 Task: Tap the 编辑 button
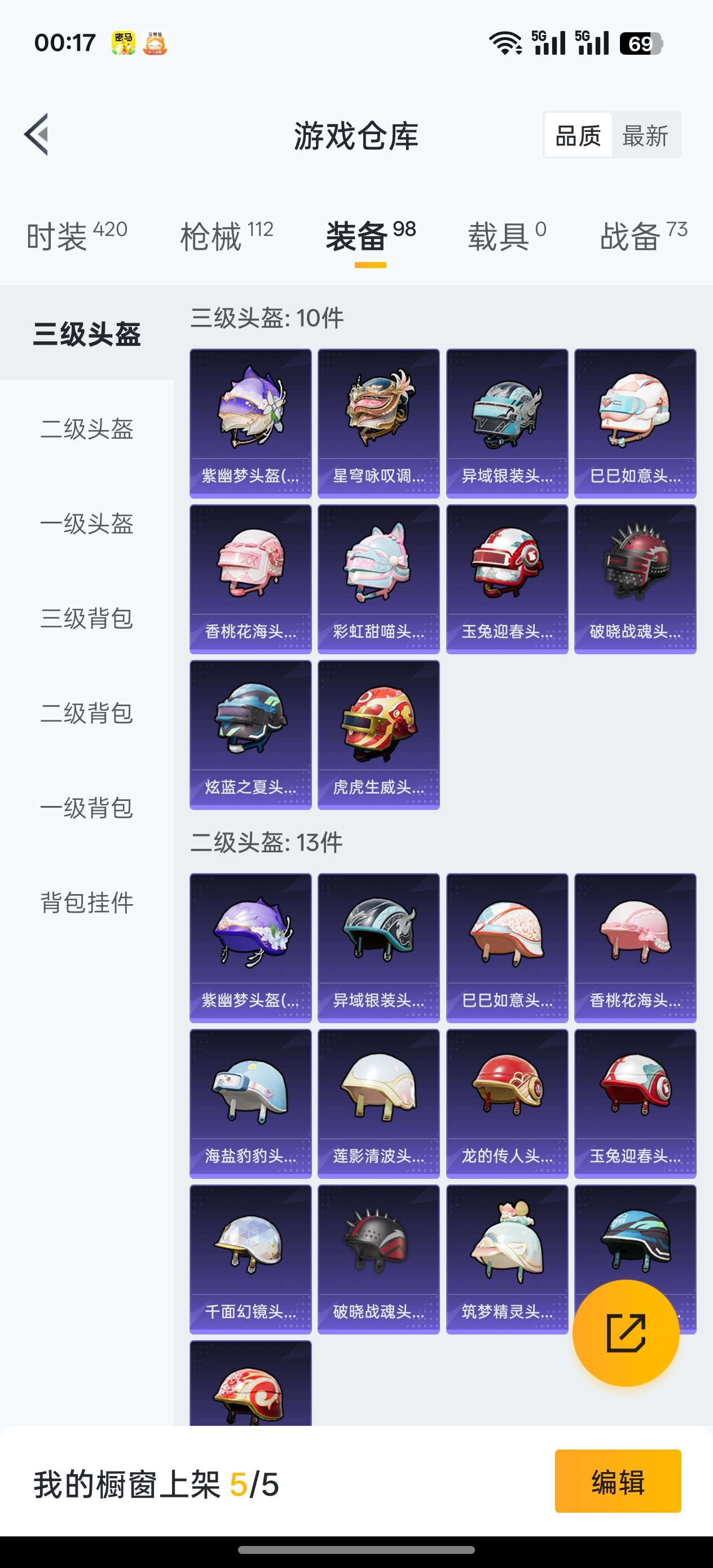(x=618, y=1481)
